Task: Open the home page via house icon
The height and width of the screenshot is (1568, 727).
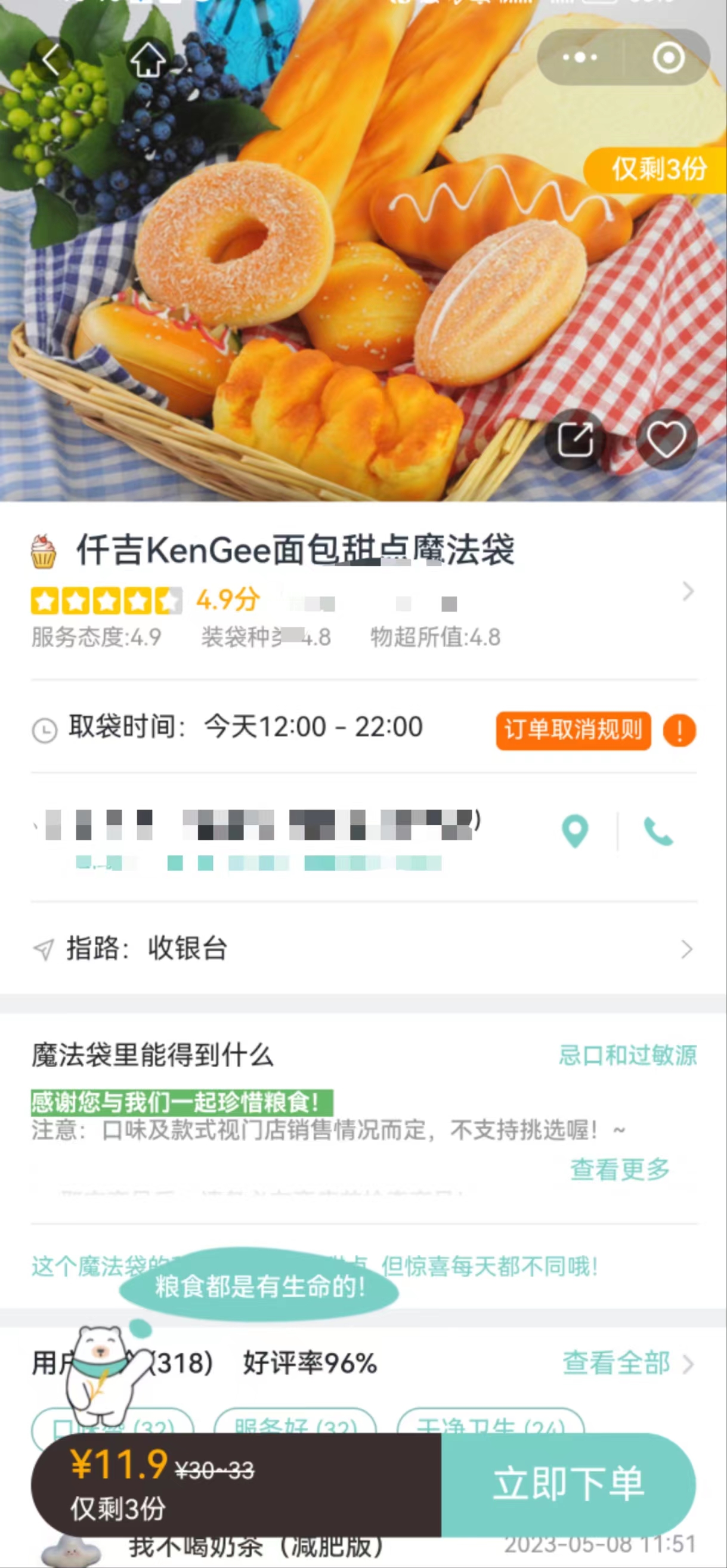Action: click(x=148, y=60)
